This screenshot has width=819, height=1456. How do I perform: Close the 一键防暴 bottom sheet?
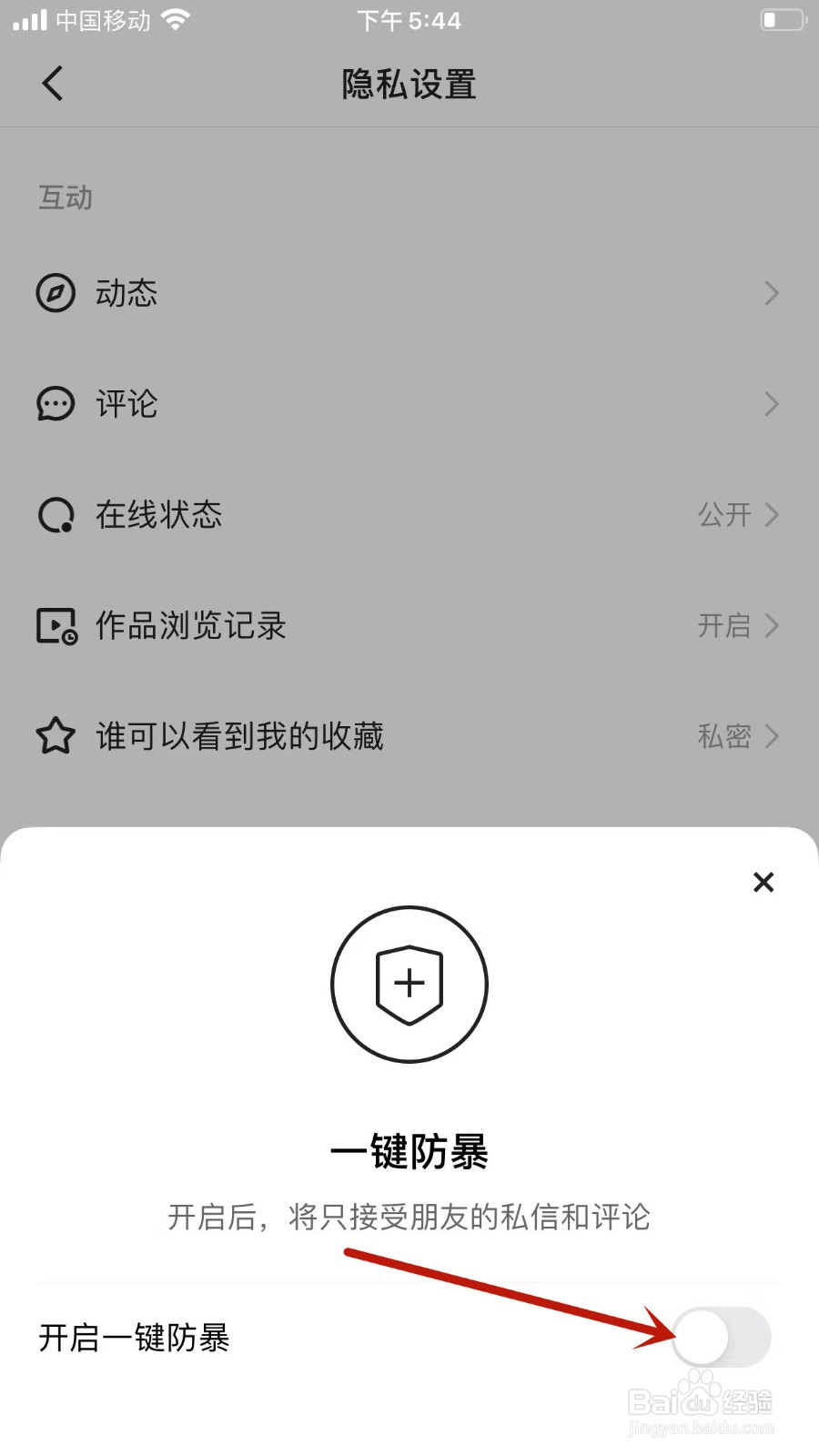(x=763, y=882)
